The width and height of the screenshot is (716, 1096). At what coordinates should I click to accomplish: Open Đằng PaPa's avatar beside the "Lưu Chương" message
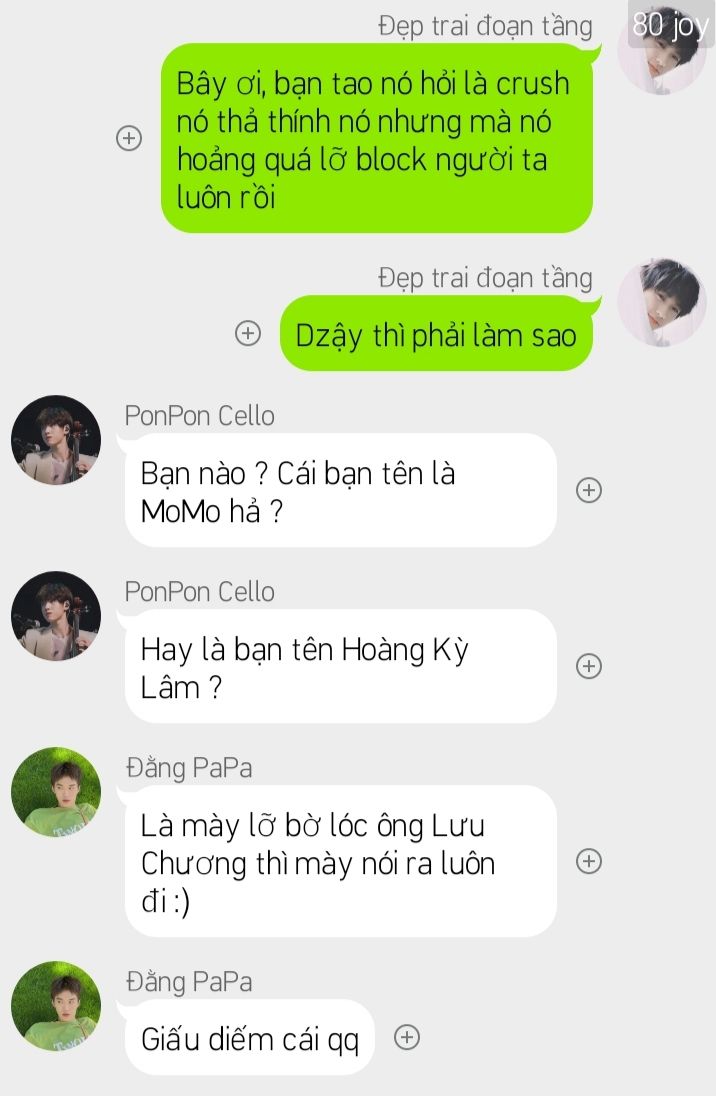pos(56,792)
